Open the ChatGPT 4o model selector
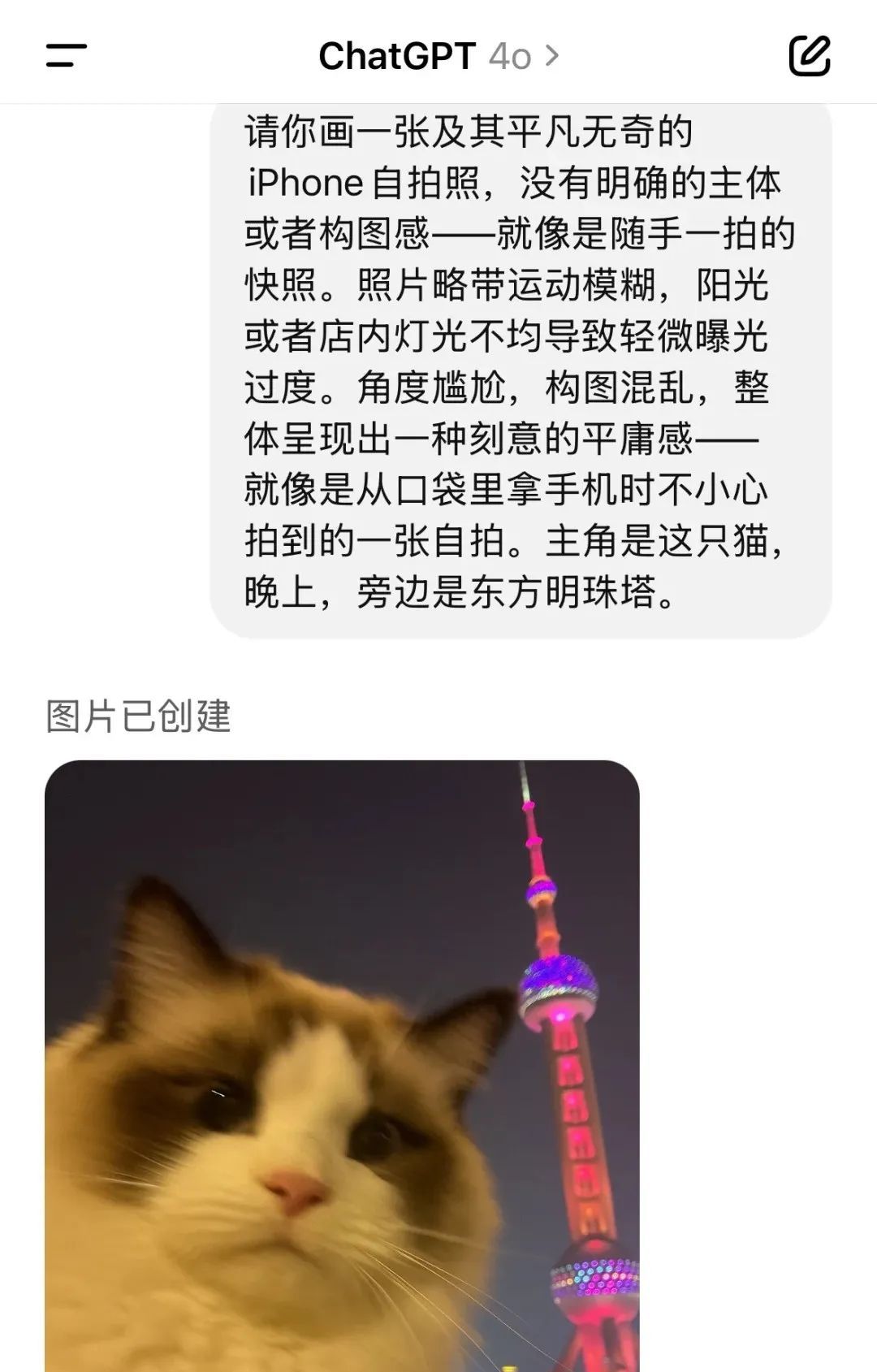 438,56
